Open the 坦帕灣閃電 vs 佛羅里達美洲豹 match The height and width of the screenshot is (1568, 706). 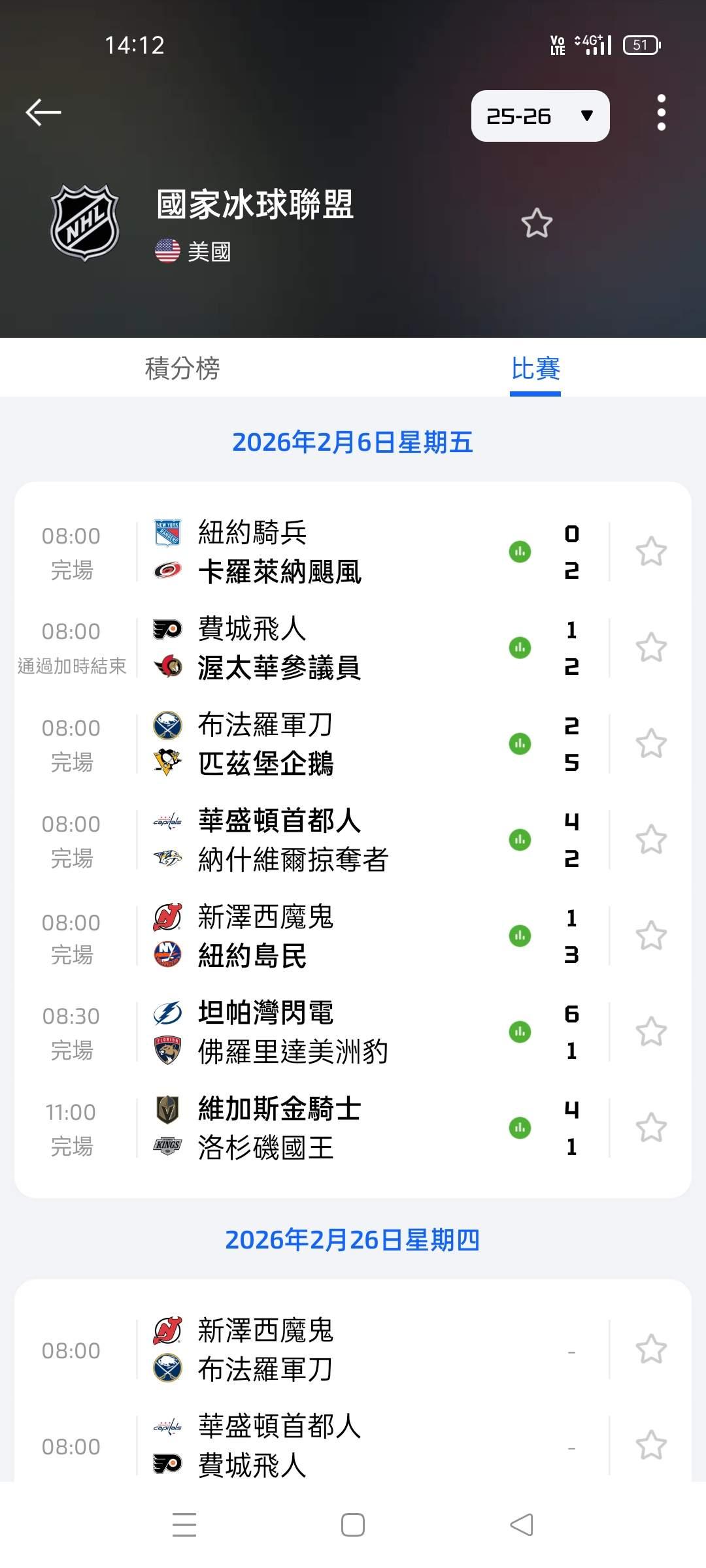coord(314,1032)
